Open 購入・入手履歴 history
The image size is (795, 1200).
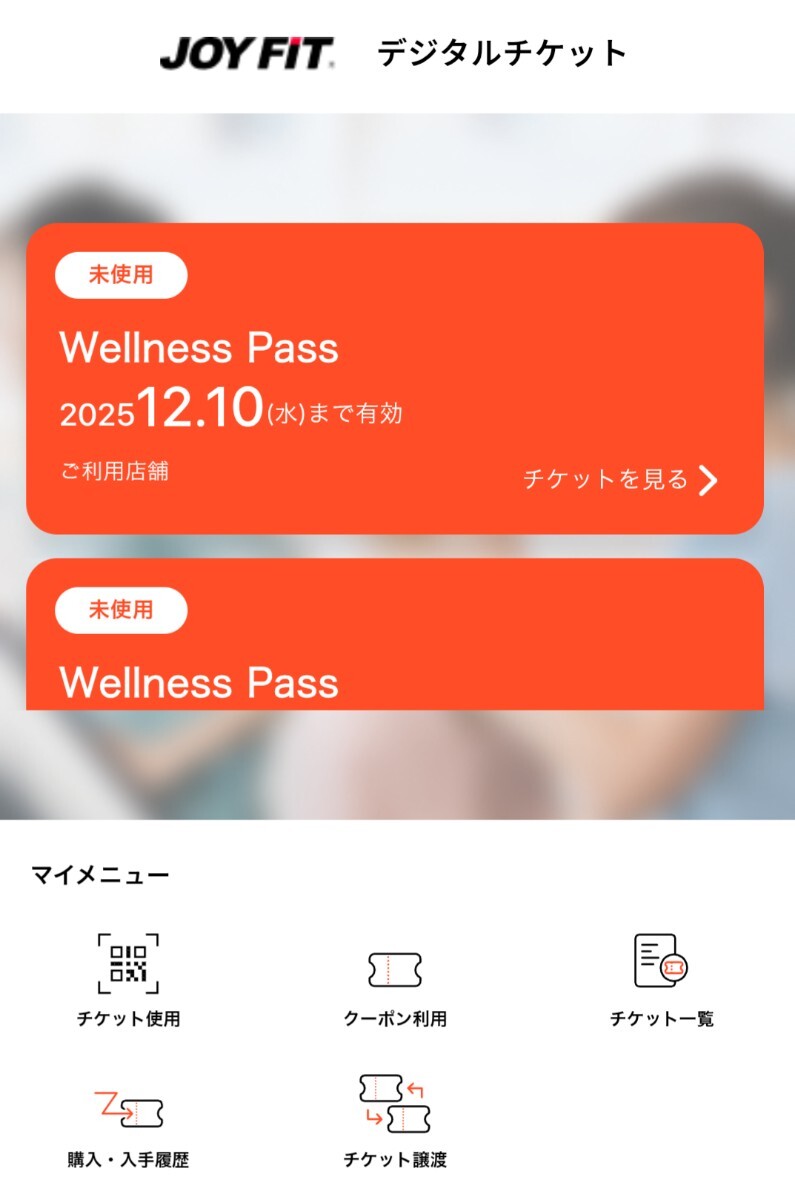click(x=128, y=1125)
